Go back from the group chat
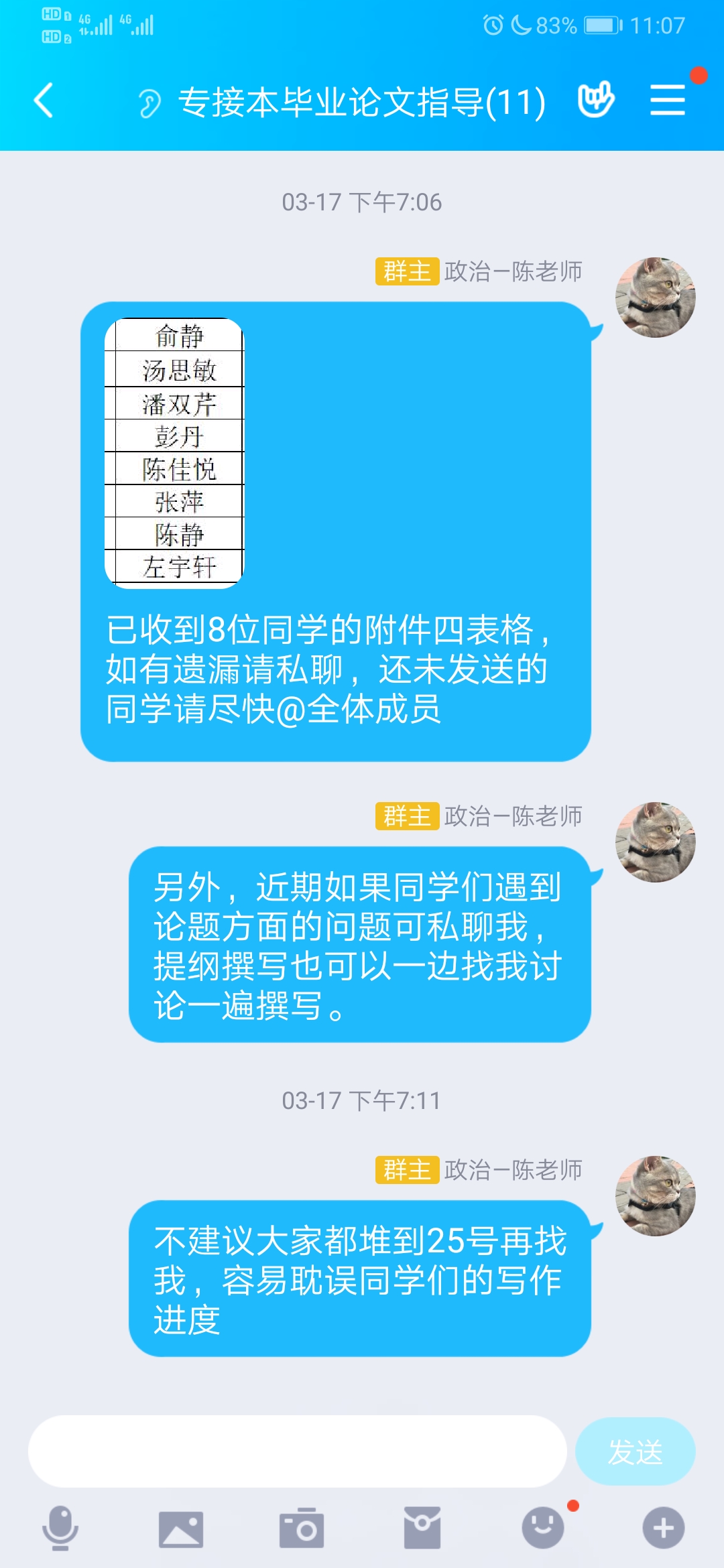Viewport: 724px width, 1568px height. (x=44, y=101)
